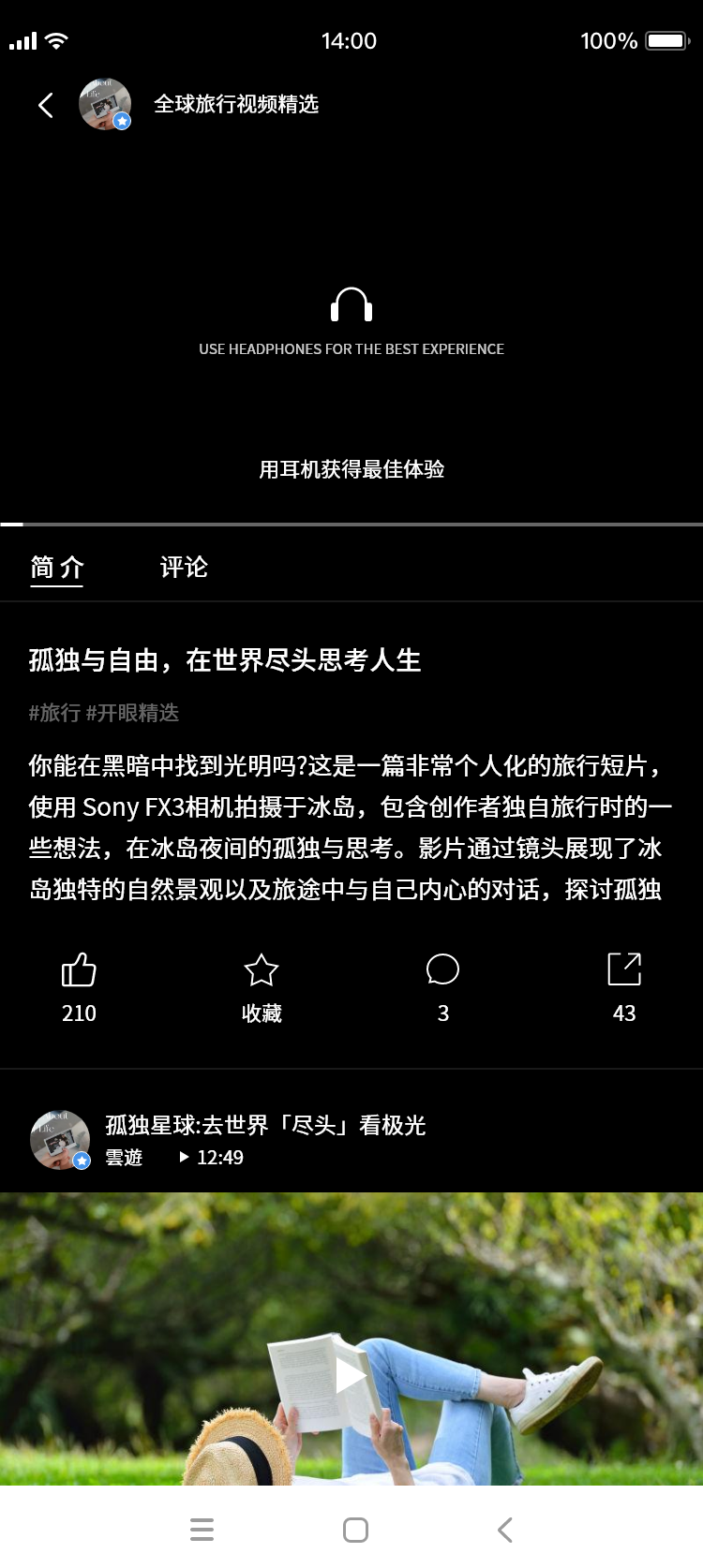Tap the #开眼精选 hashtag
This screenshot has height=1568, width=703.
point(132,713)
